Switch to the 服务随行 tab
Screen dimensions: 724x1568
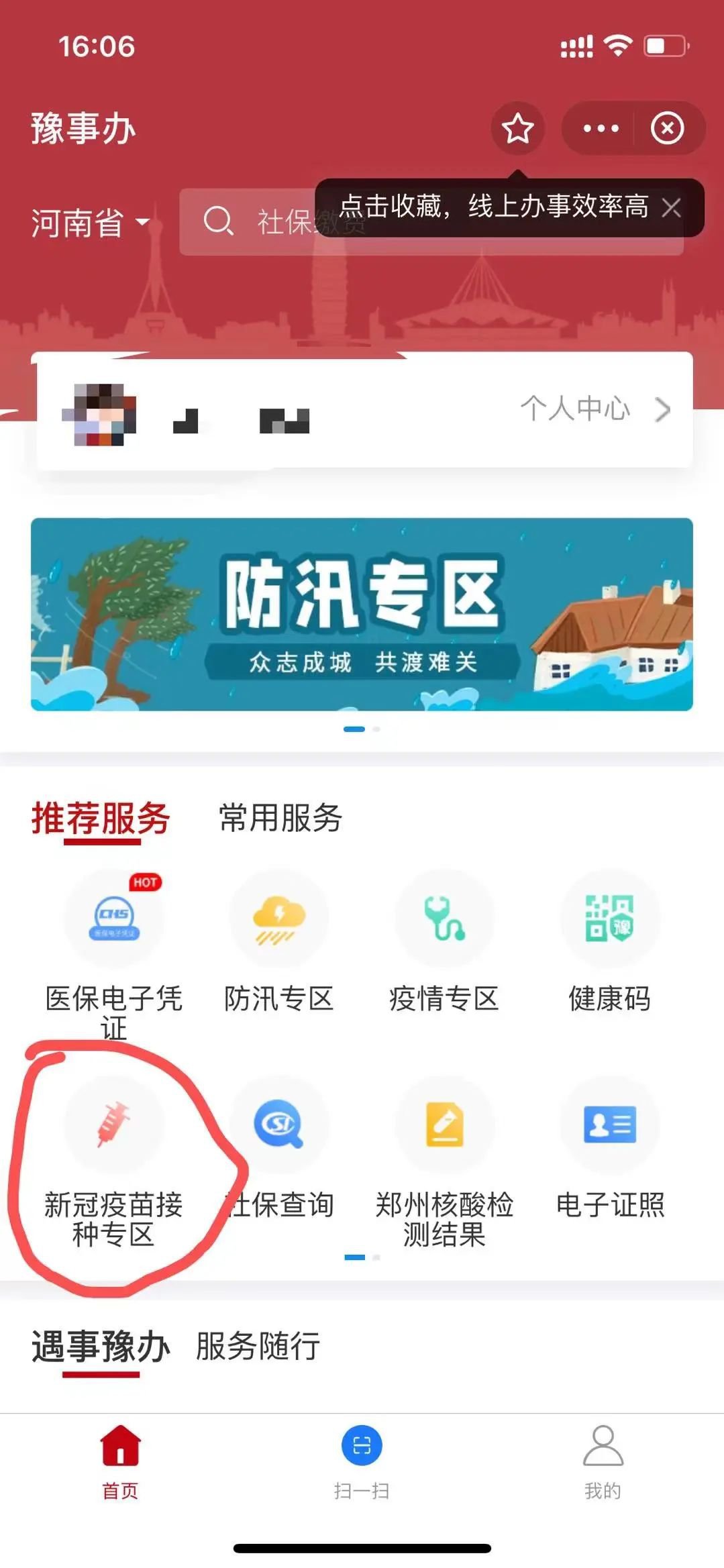258,1345
